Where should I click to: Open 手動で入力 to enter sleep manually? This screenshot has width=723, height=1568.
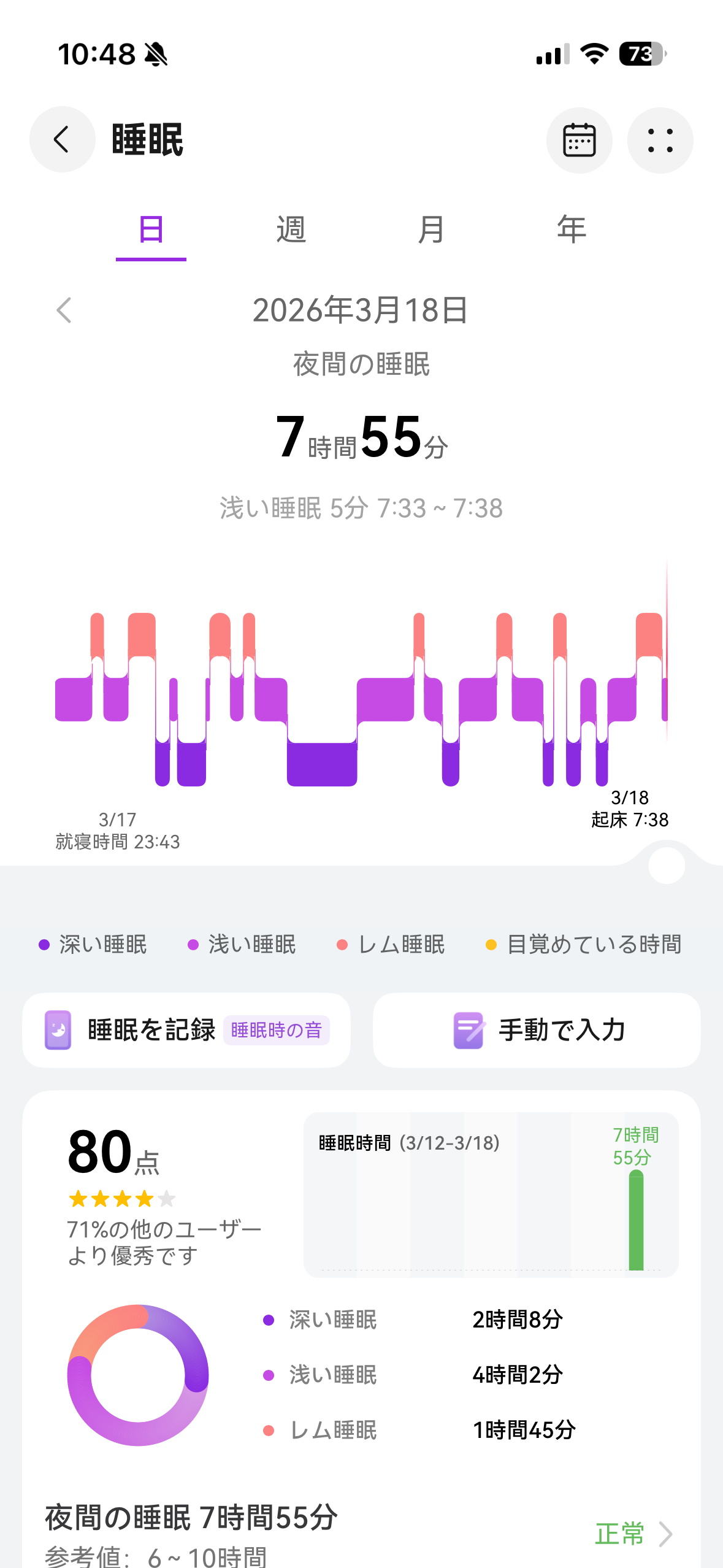[537, 1030]
